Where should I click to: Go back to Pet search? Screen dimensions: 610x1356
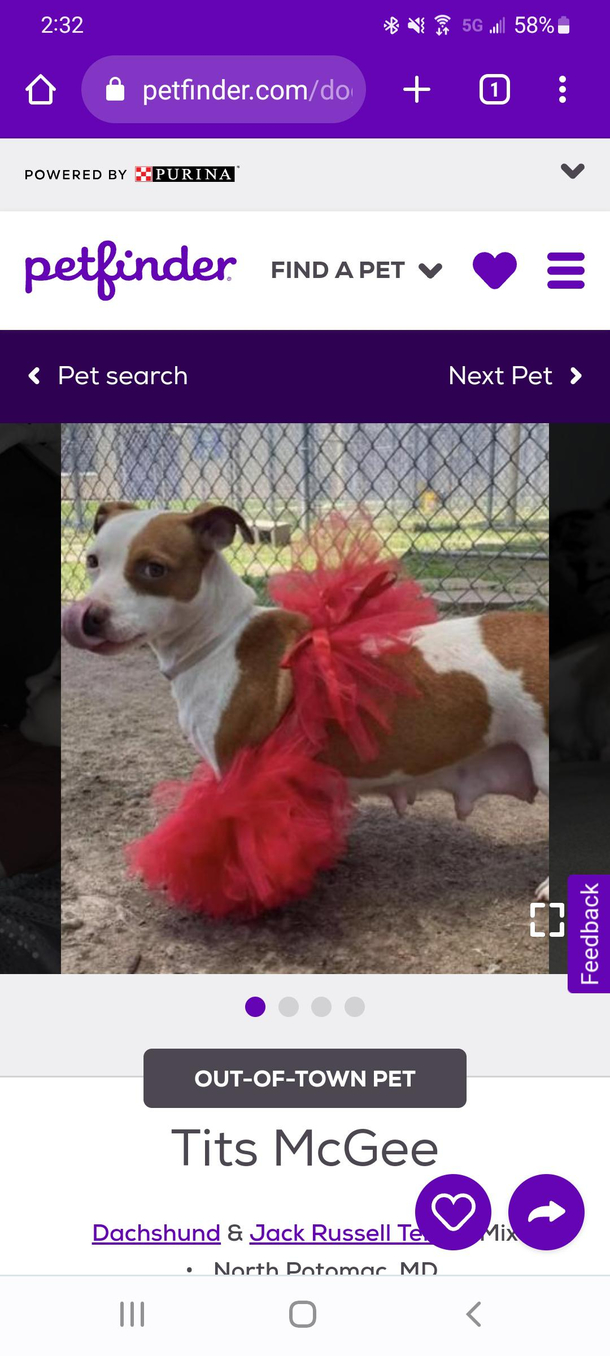point(108,376)
